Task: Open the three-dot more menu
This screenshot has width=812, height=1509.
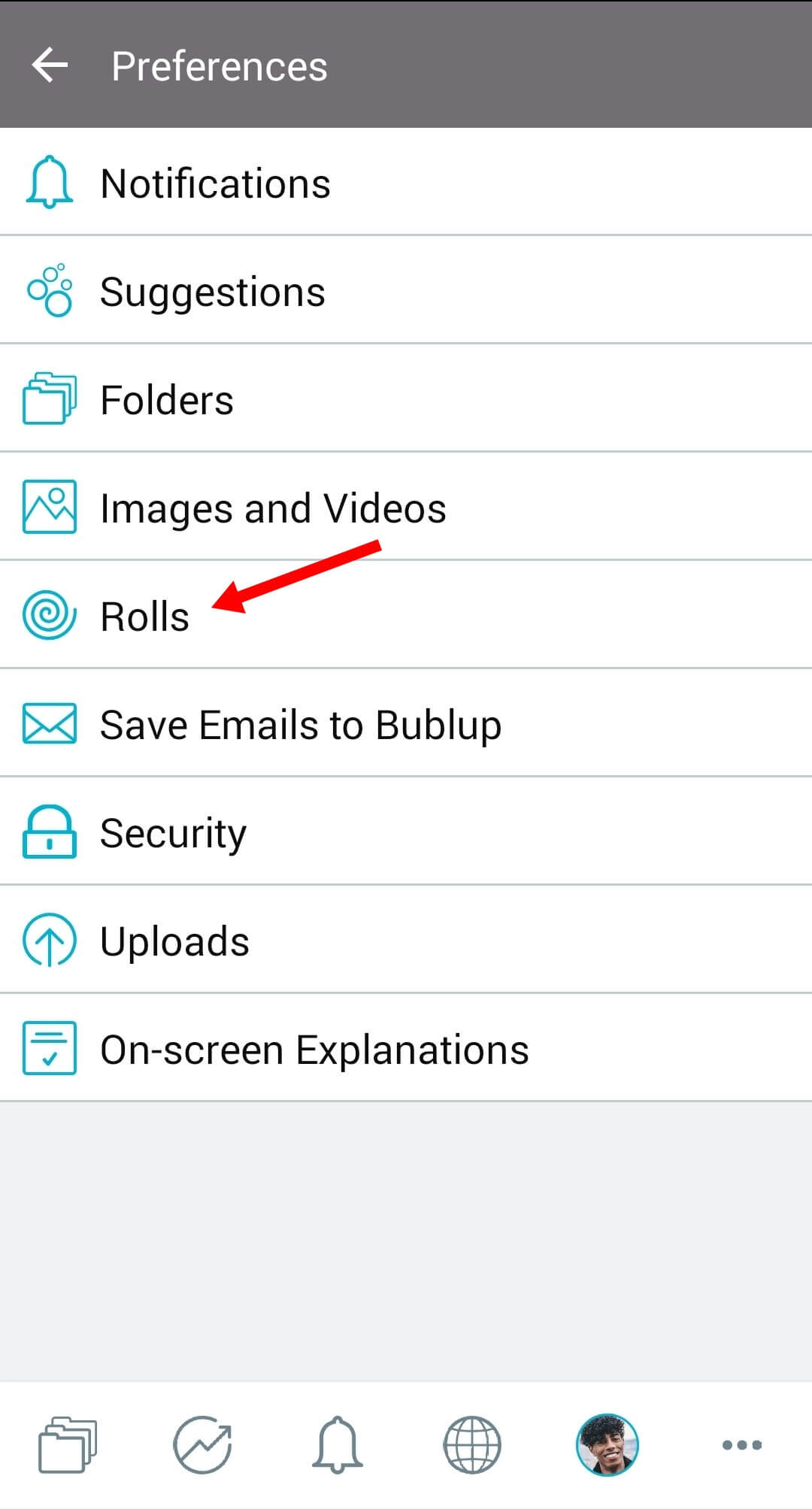Action: pyautogui.click(x=742, y=1444)
